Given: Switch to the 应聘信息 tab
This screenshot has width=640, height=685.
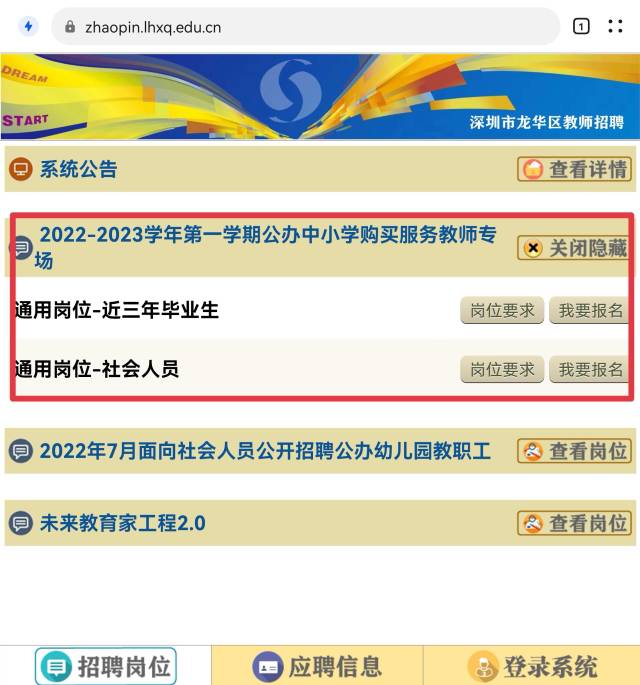Looking at the screenshot, I should point(318,666).
